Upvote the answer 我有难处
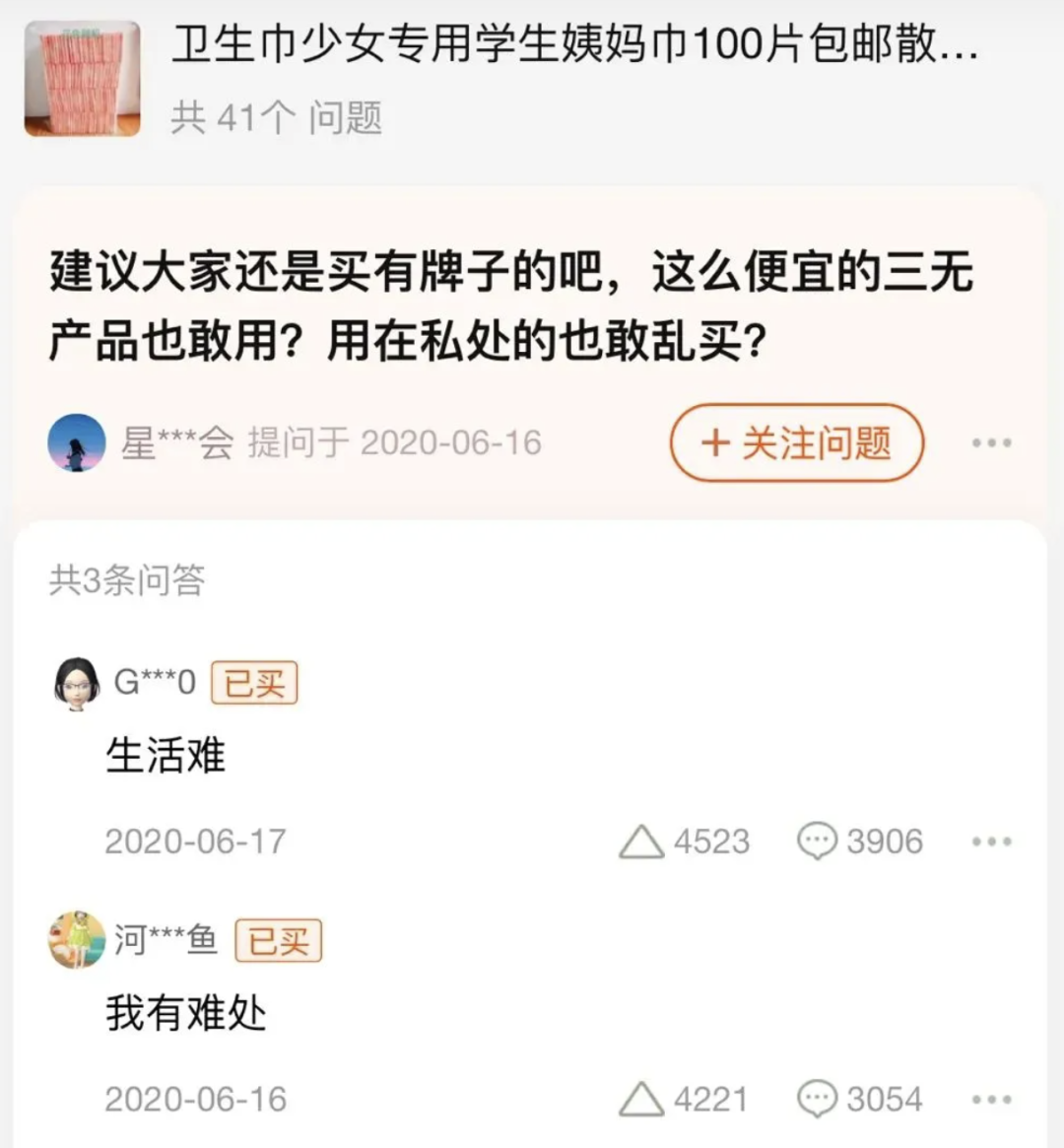This screenshot has width=1064, height=1148. [642, 1099]
